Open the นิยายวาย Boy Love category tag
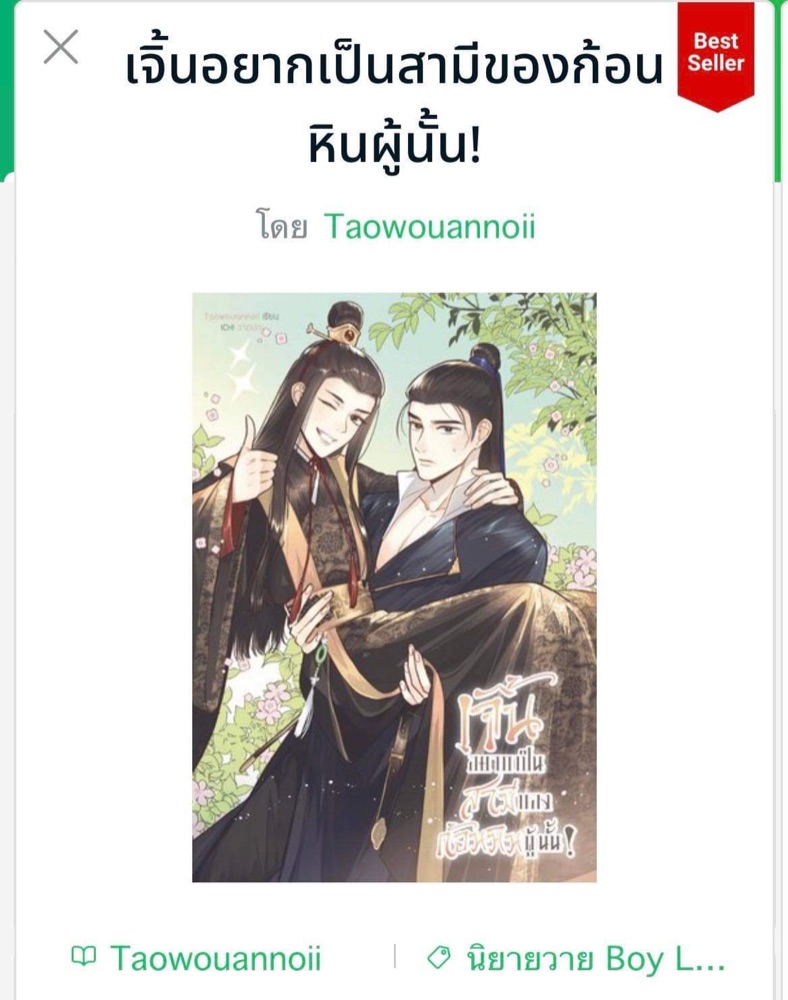This screenshot has height=1000, width=788. [580, 958]
